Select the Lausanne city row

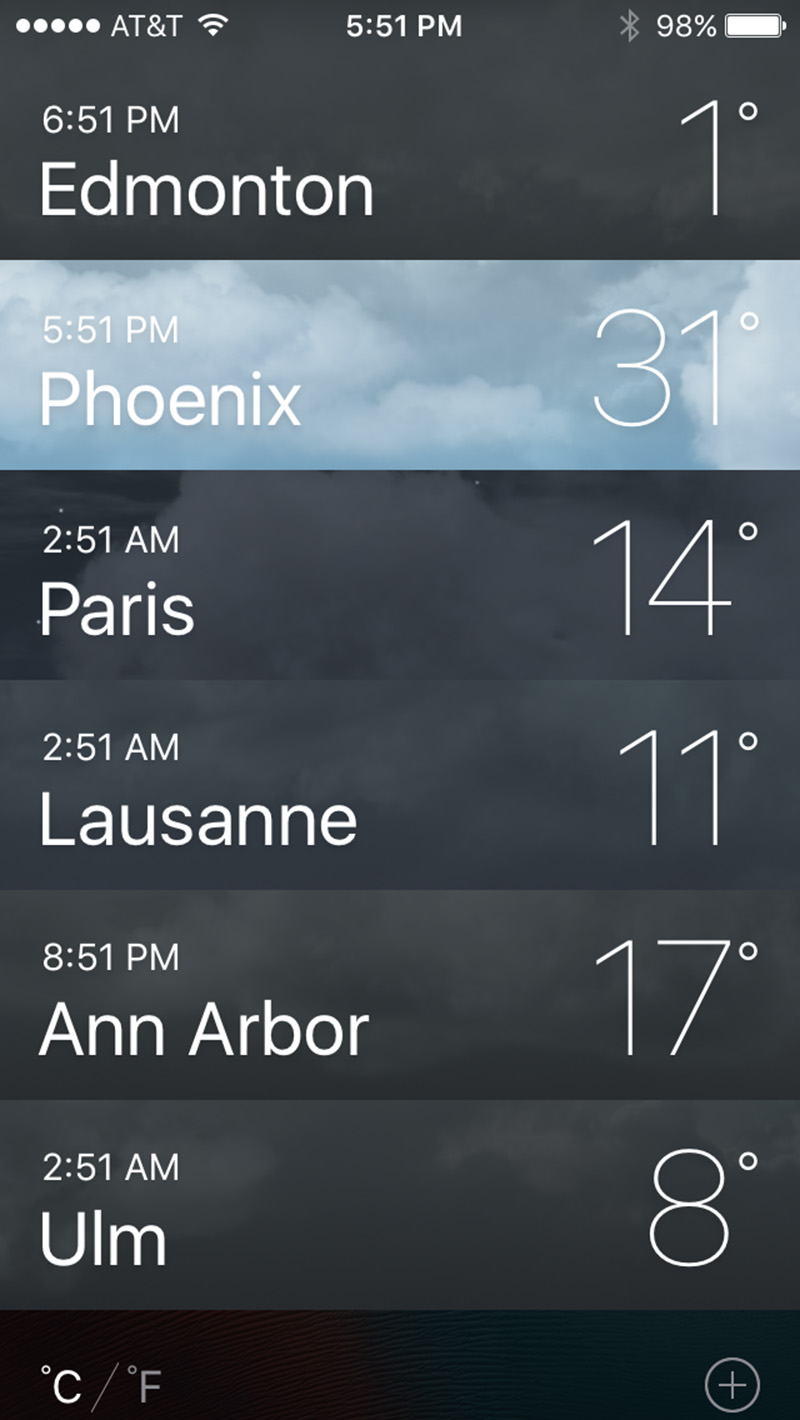(x=400, y=786)
